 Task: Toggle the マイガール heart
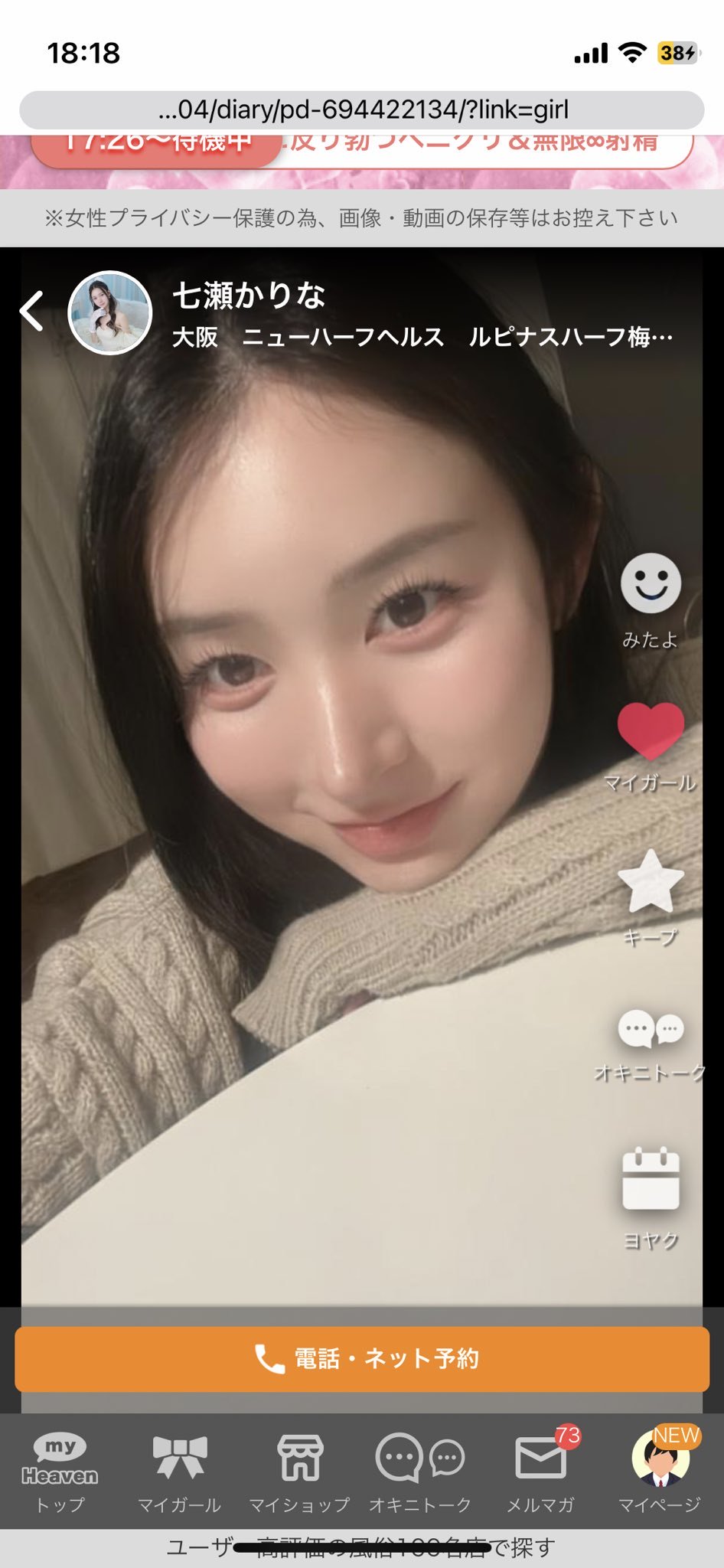pyautogui.click(x=651, y=730)
